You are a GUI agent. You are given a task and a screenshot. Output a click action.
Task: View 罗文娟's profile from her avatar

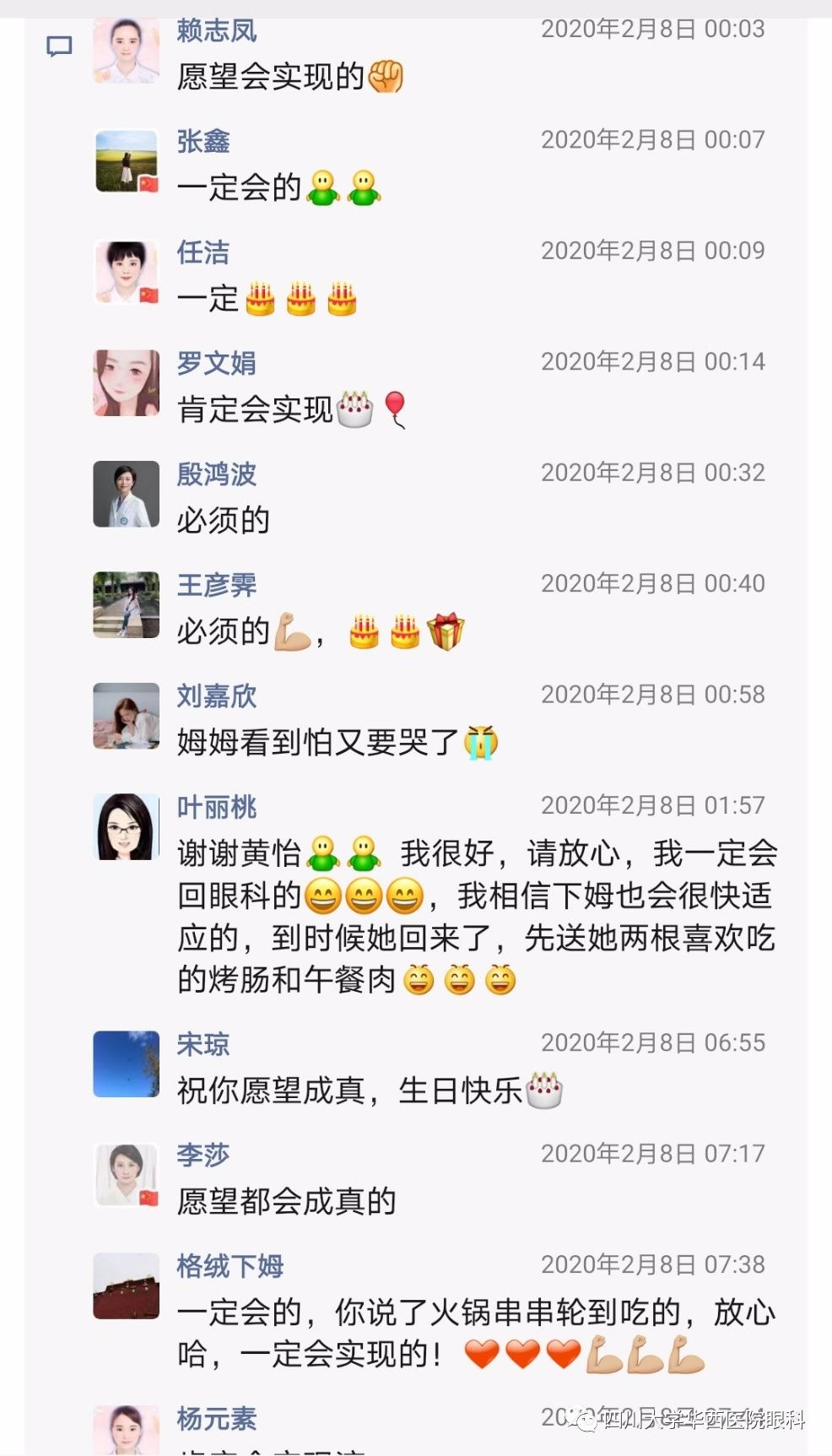[127, 383]
